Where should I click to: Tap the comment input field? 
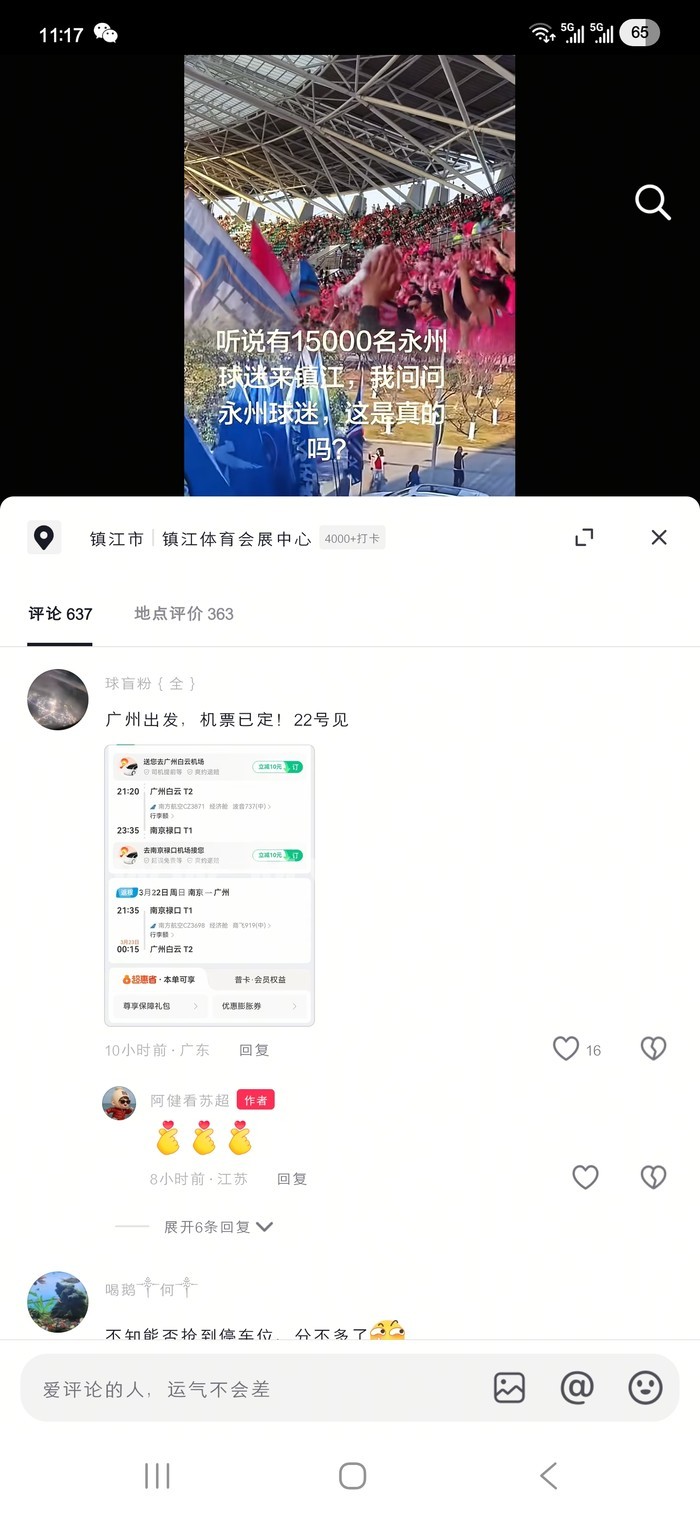coord(250,1388)
